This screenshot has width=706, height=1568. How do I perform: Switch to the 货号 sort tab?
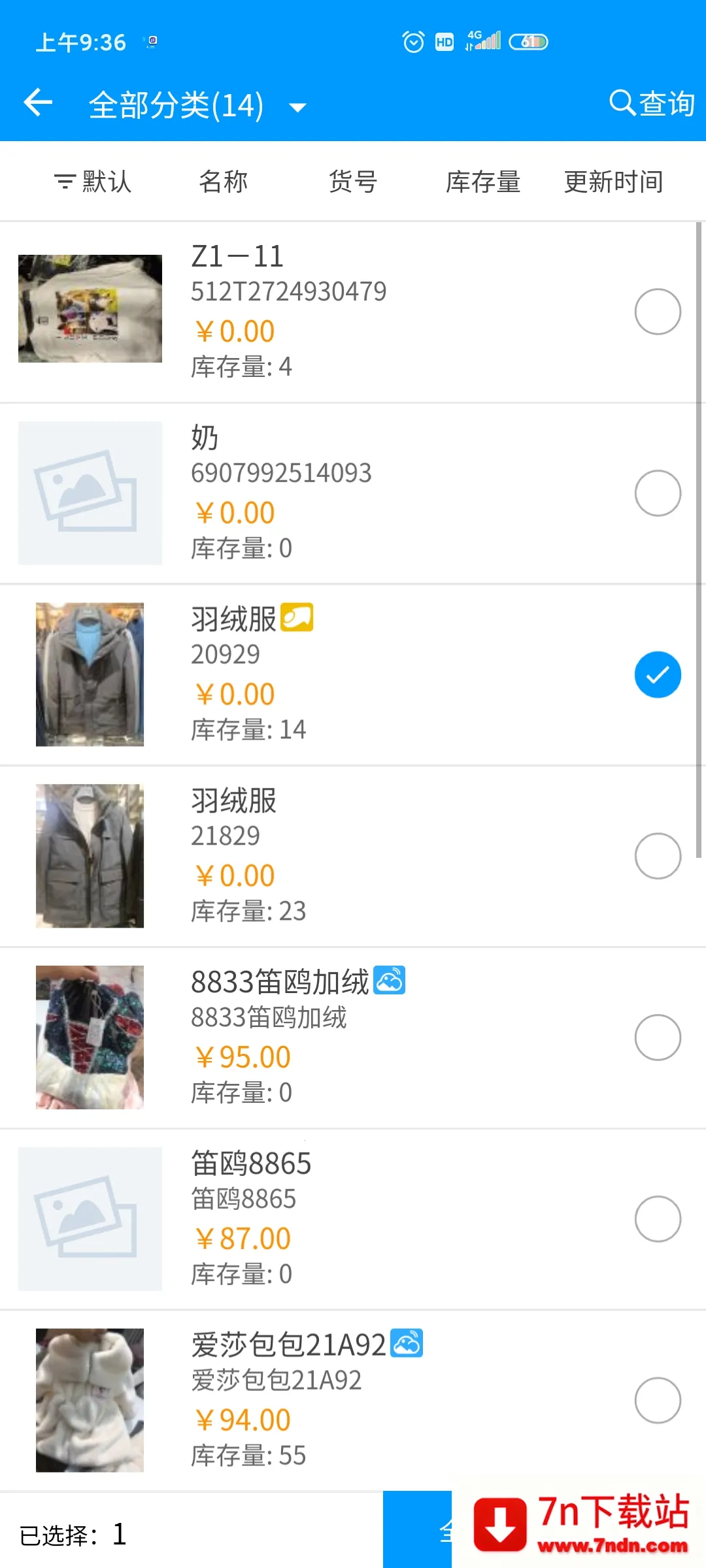[x=353, y=182]
